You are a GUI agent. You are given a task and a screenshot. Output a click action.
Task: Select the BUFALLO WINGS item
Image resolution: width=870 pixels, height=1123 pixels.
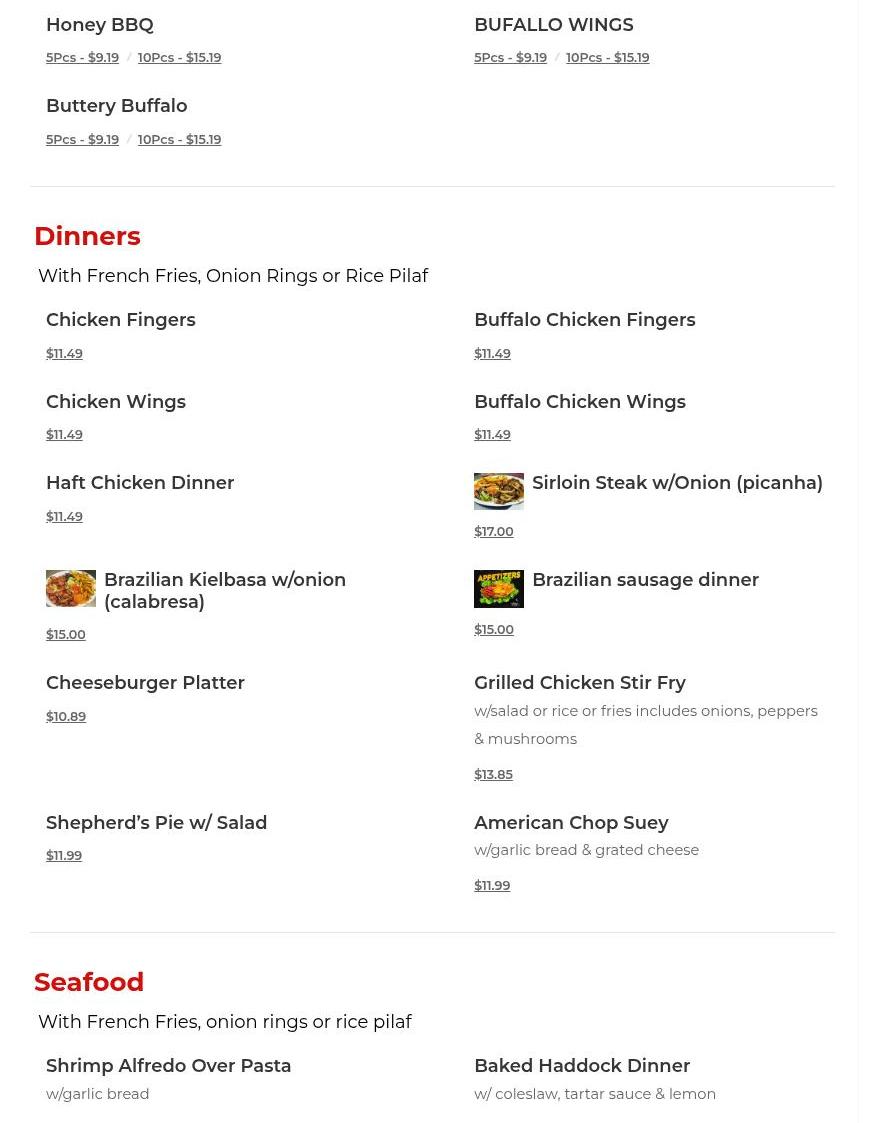pyautogui.click(x=553, y=25)
